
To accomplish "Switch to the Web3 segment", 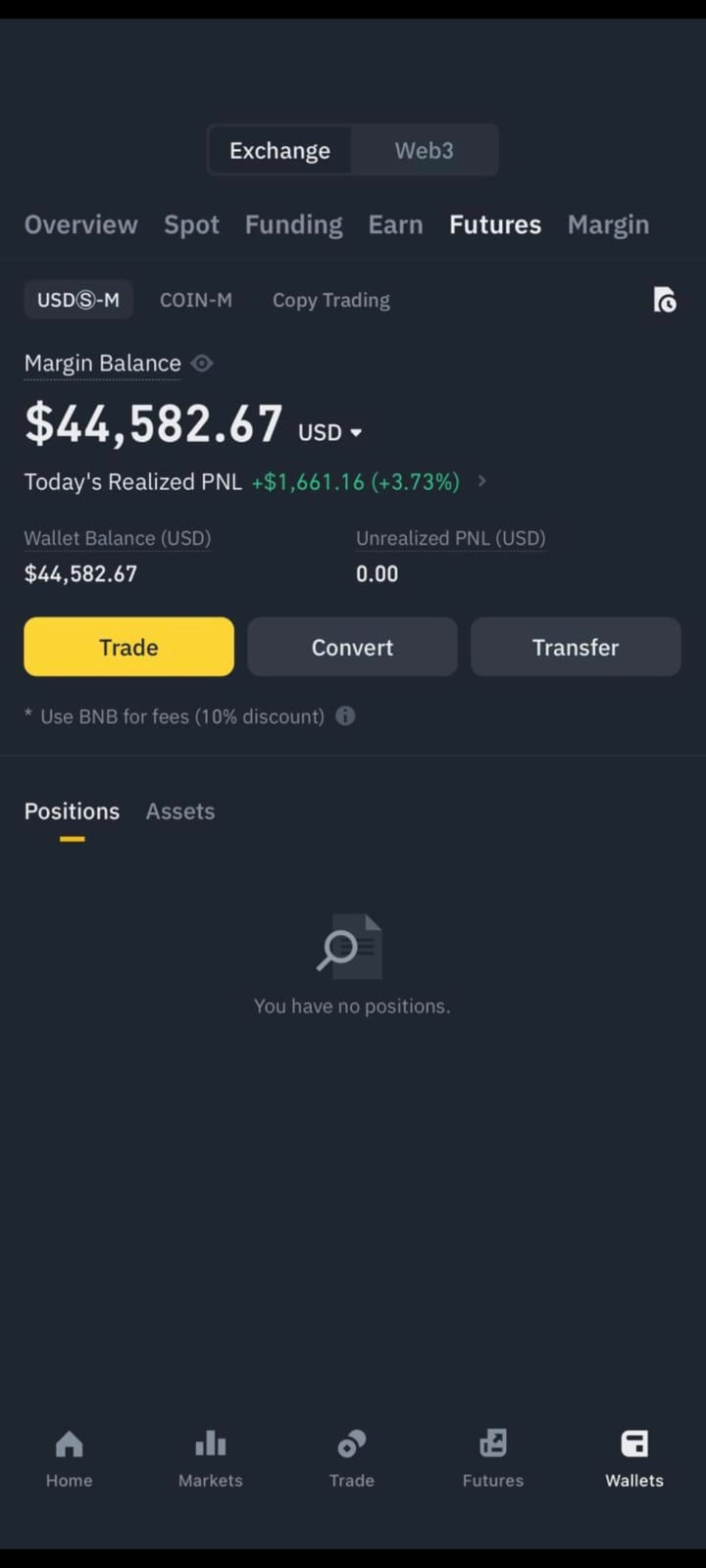I will pos(424,151).
